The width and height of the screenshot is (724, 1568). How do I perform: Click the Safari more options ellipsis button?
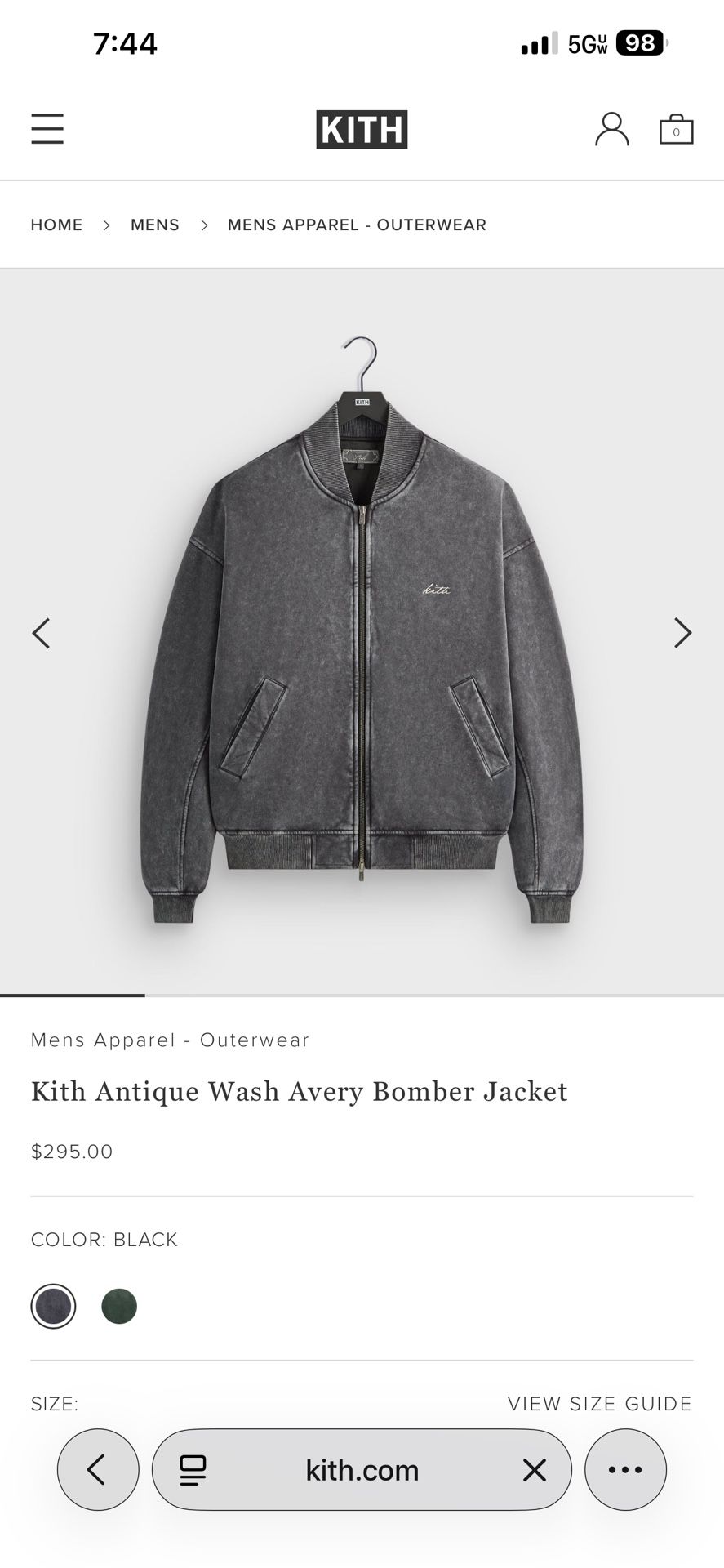(x=625, y=1469)
